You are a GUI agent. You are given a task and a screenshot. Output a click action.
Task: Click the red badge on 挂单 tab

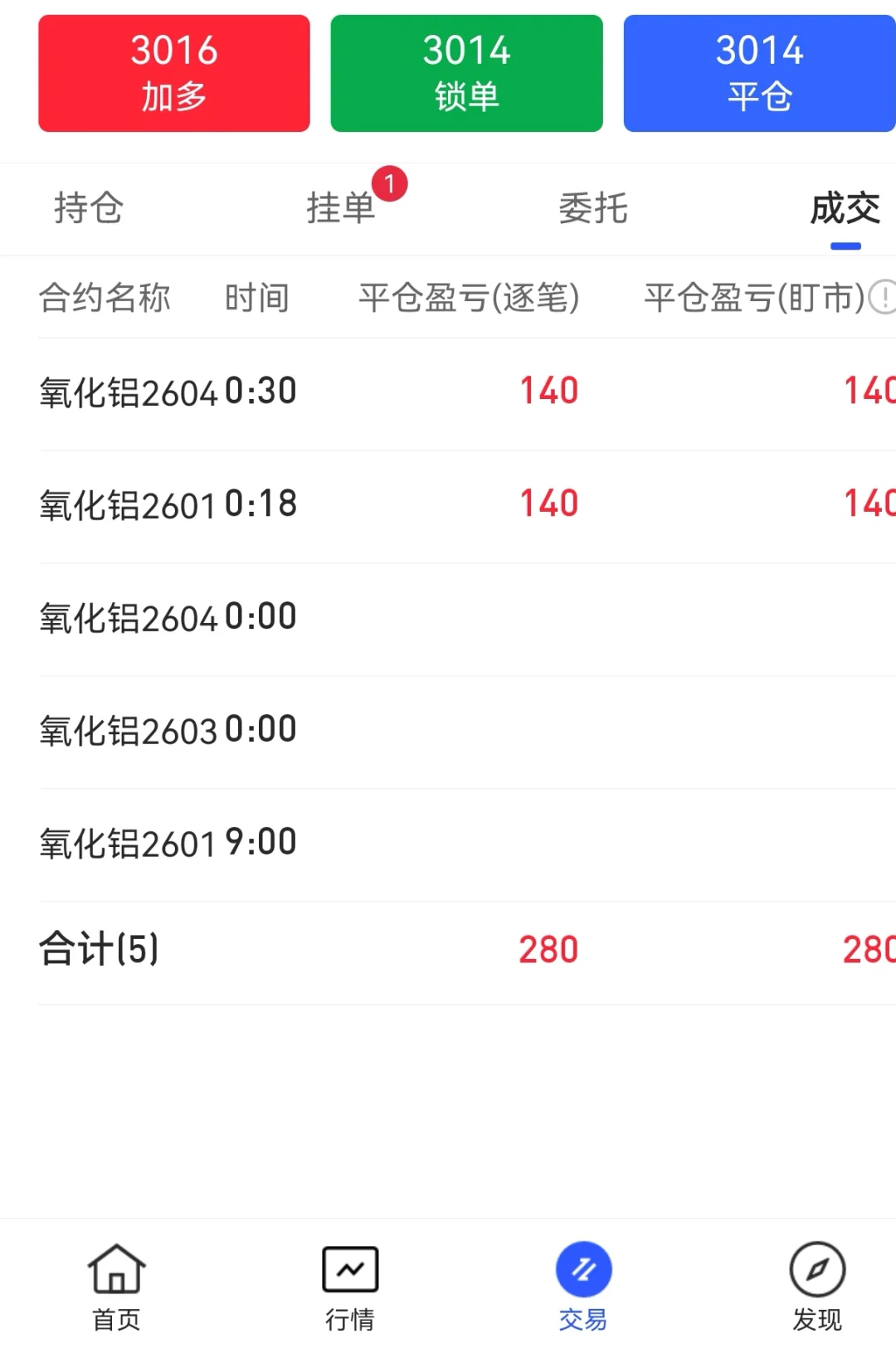coord(388,184)
